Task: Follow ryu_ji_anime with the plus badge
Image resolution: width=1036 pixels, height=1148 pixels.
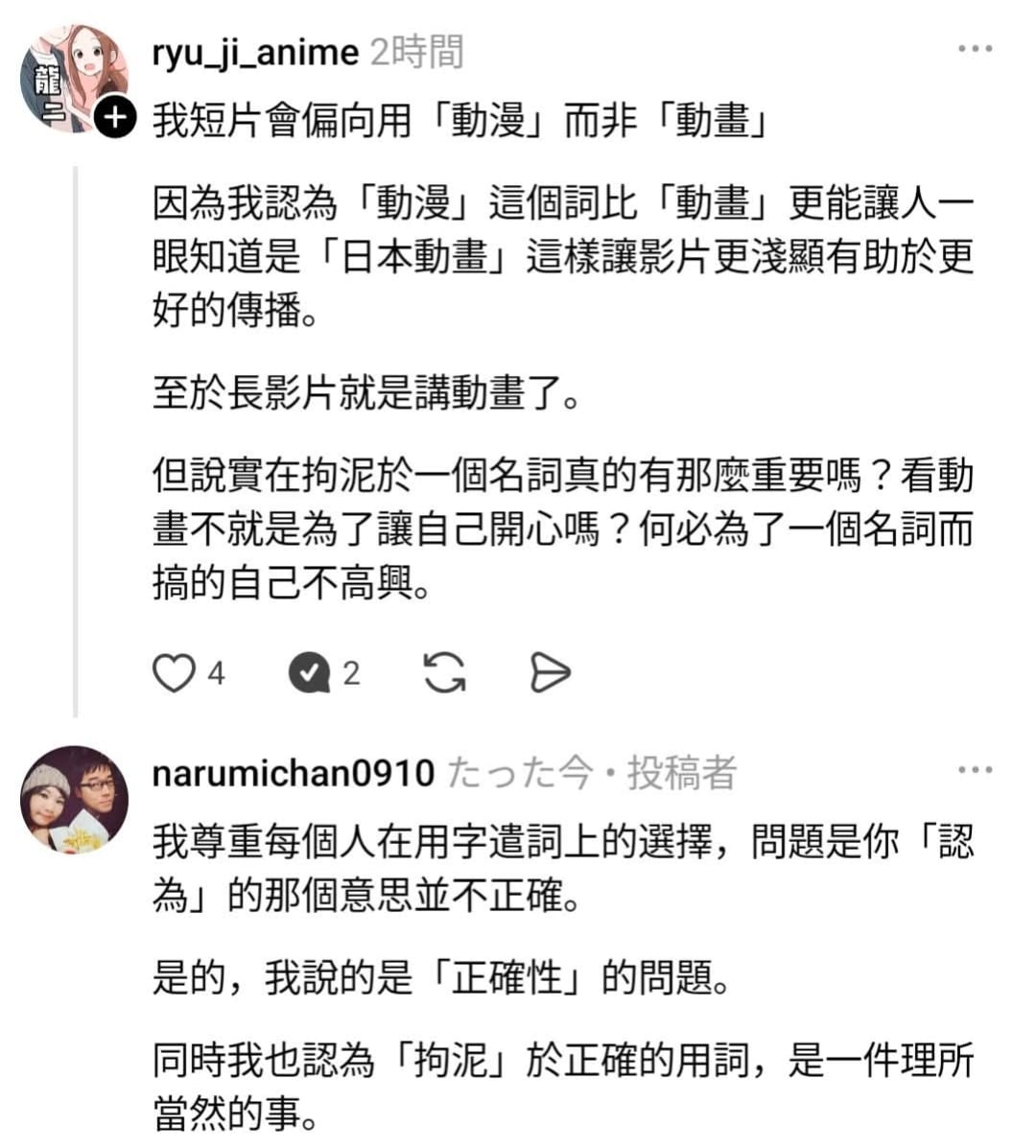Action: click(x=115, y=119)
